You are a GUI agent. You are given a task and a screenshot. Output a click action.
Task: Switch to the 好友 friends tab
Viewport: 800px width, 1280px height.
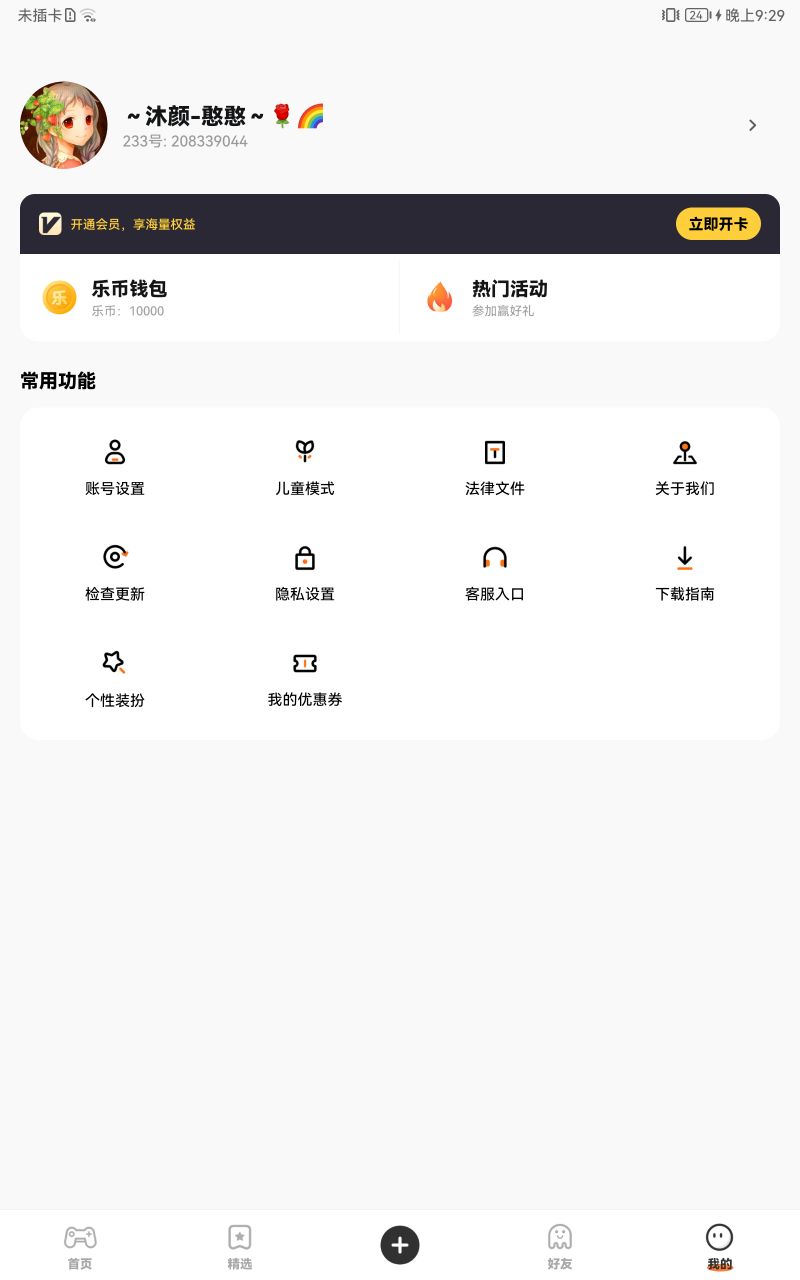click(560, 1246)
